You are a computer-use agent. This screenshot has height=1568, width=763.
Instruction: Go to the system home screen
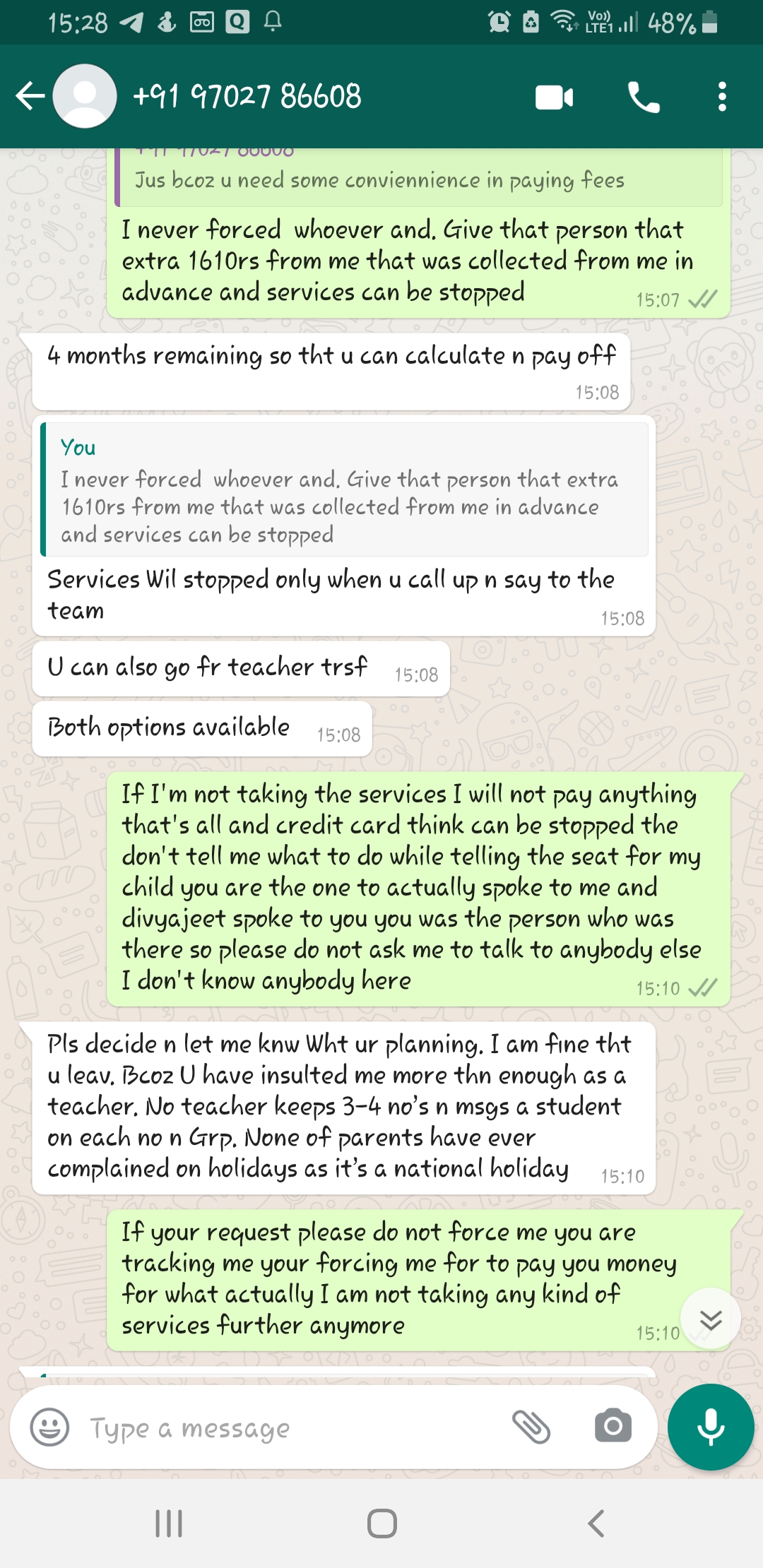coord(381,1524)
